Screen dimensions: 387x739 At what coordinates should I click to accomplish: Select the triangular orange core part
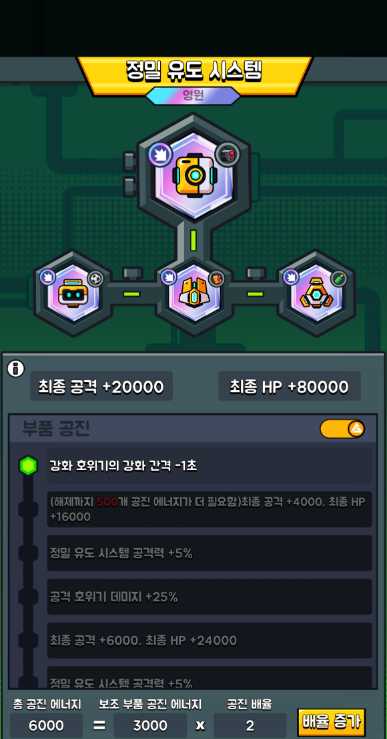pos(316,293)
